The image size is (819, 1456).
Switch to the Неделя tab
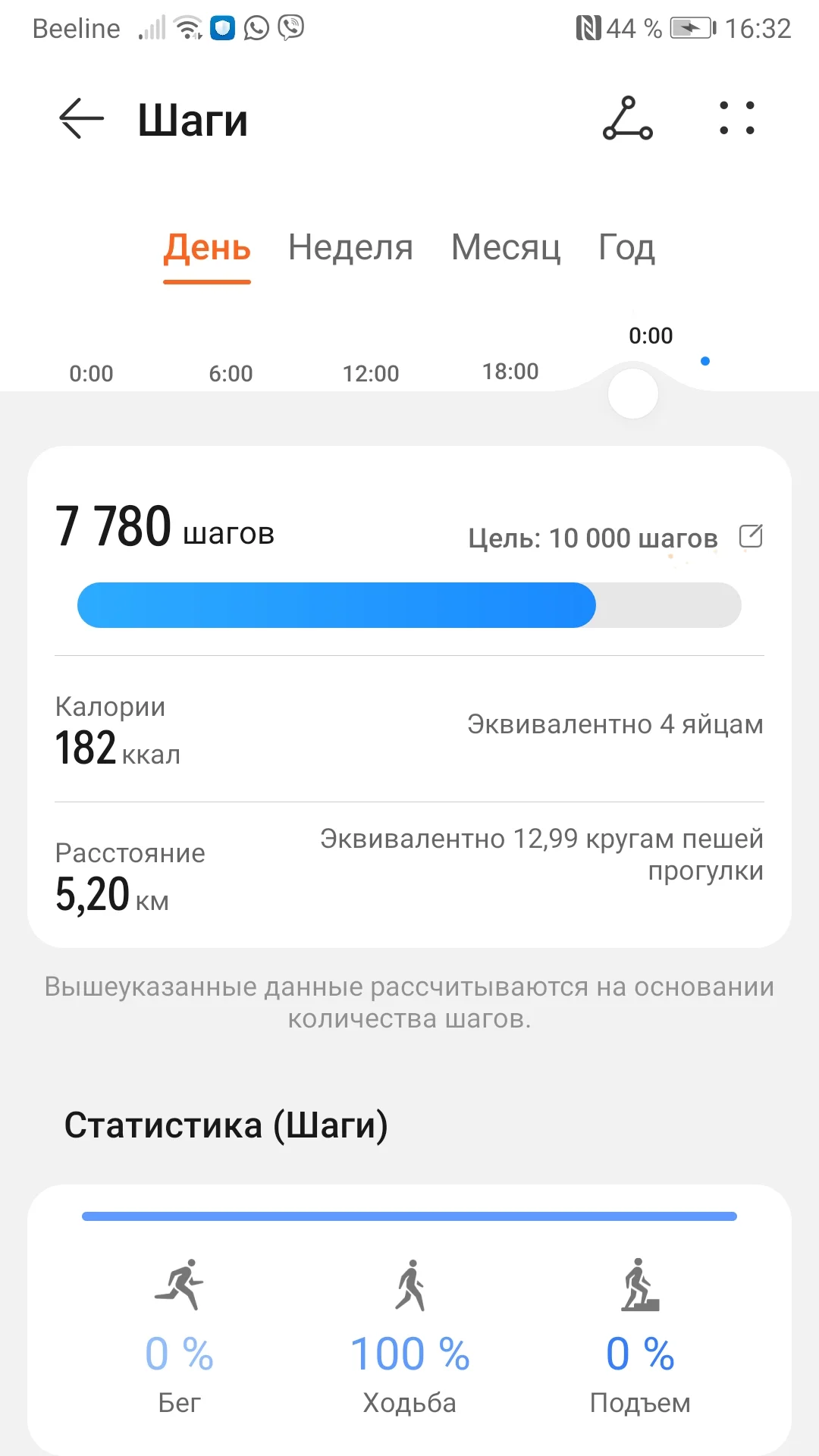(x=350, y=248)
